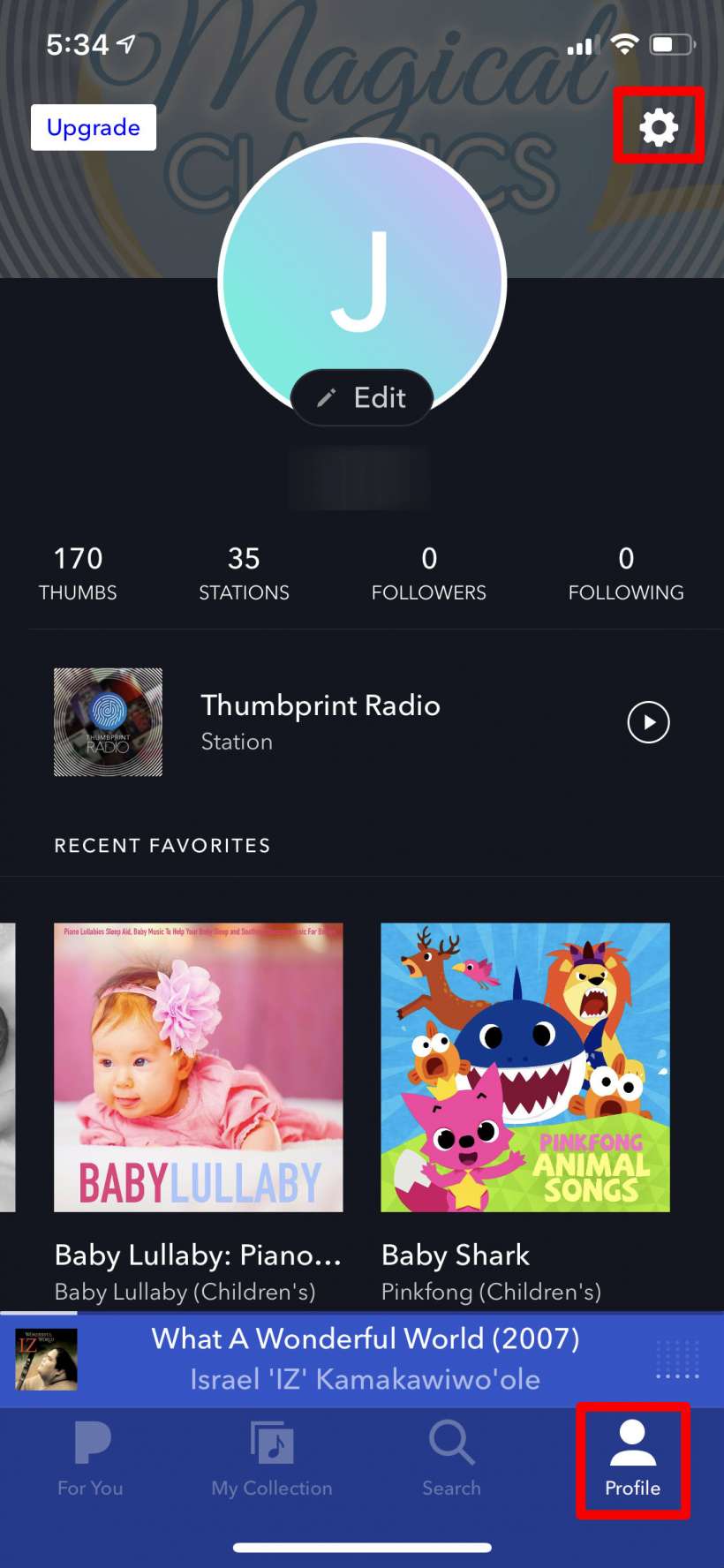Switch to the Search tab
The width and height of the screenshot is (724, 1568).
[x=451, y=1459]
